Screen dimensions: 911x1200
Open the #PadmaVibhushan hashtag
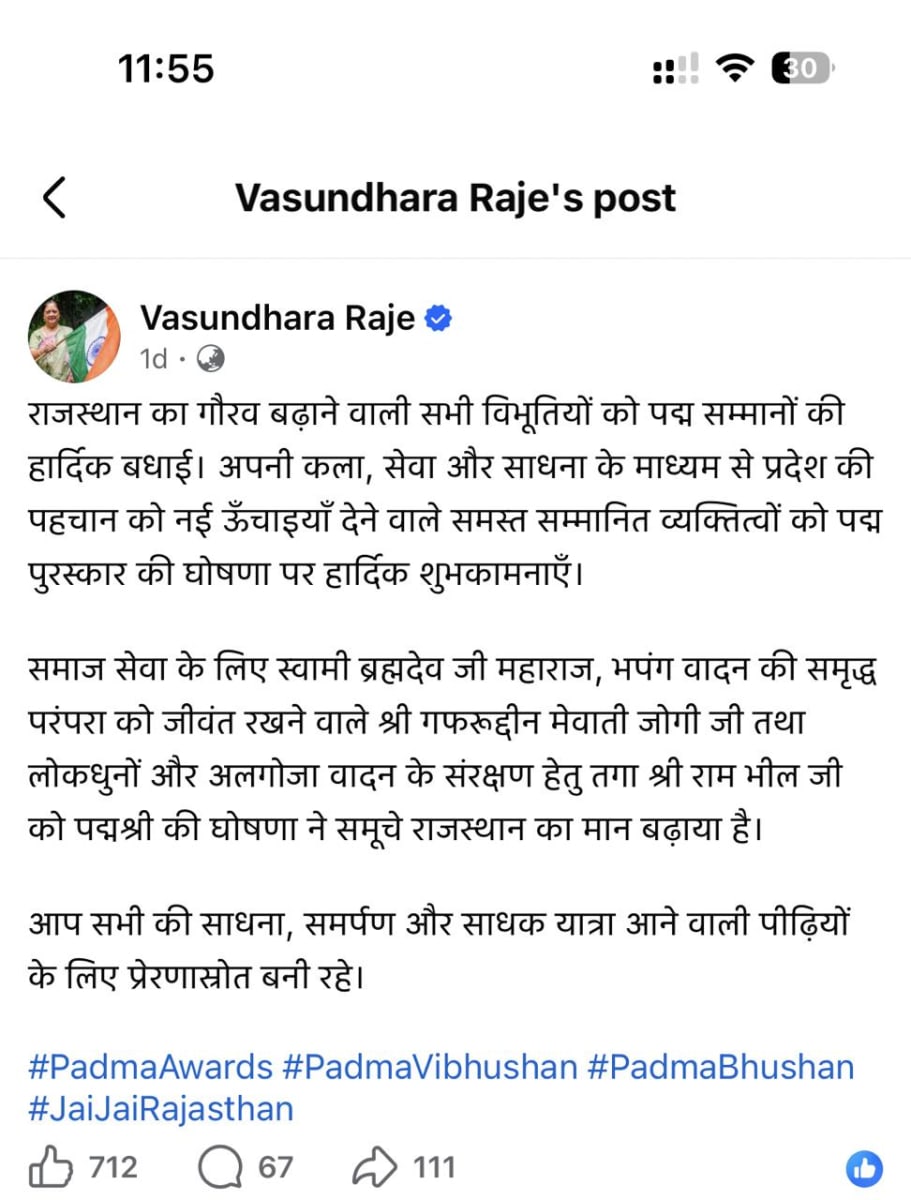pyautogui.click(x=430, y=1066)
